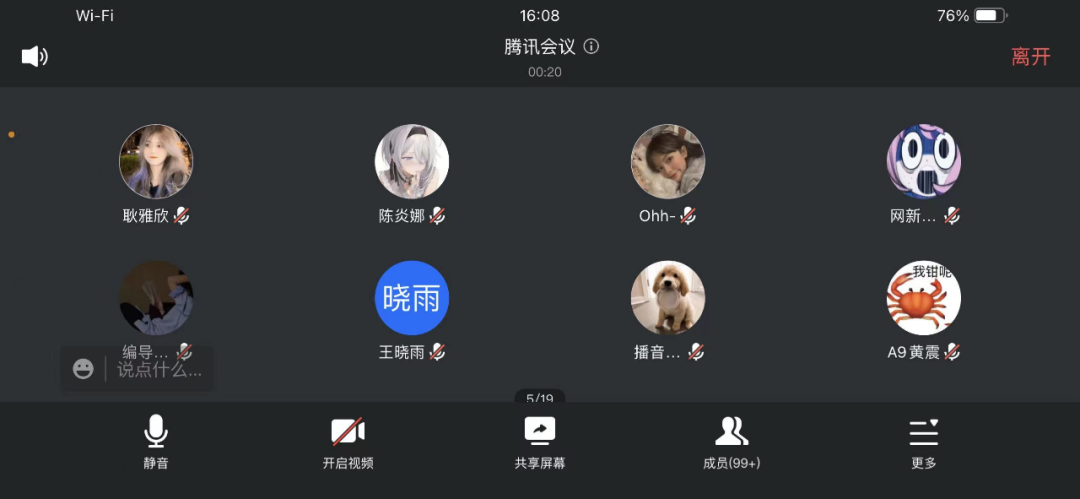Select participant 王晓雨
1080x499 pixels.
(x=412, y=298)
